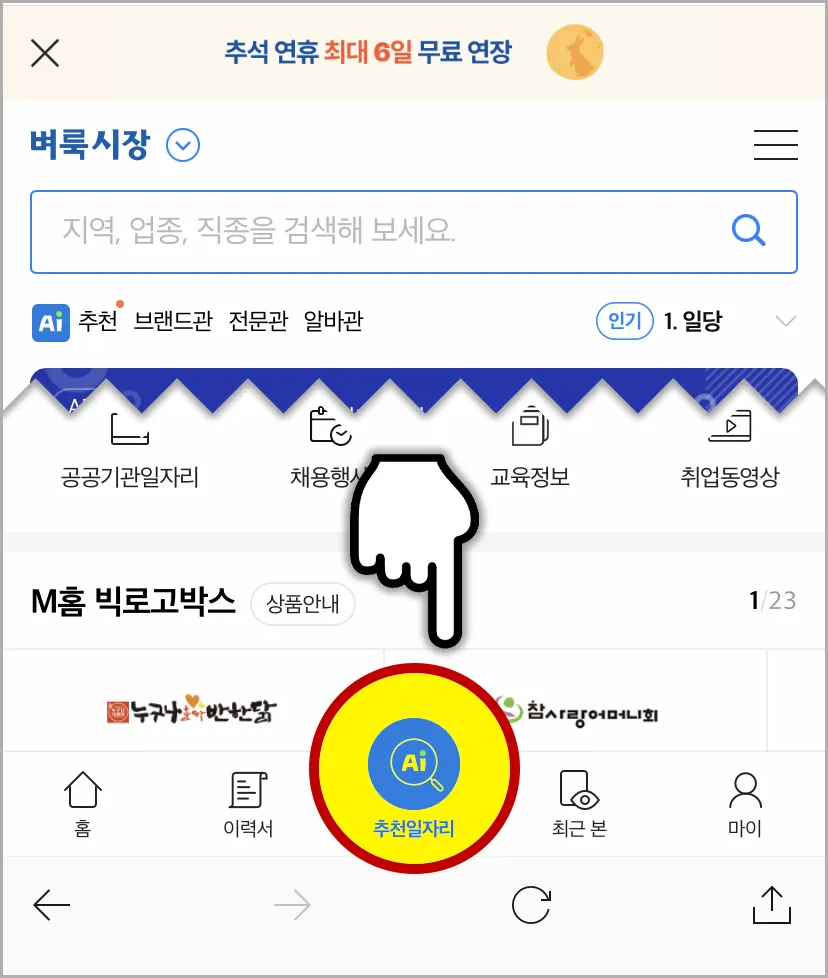Viewport: 828px width, 978px height.
Task: Open the hamburger menu
Action: pyautogui.click(x=775, y=146)
